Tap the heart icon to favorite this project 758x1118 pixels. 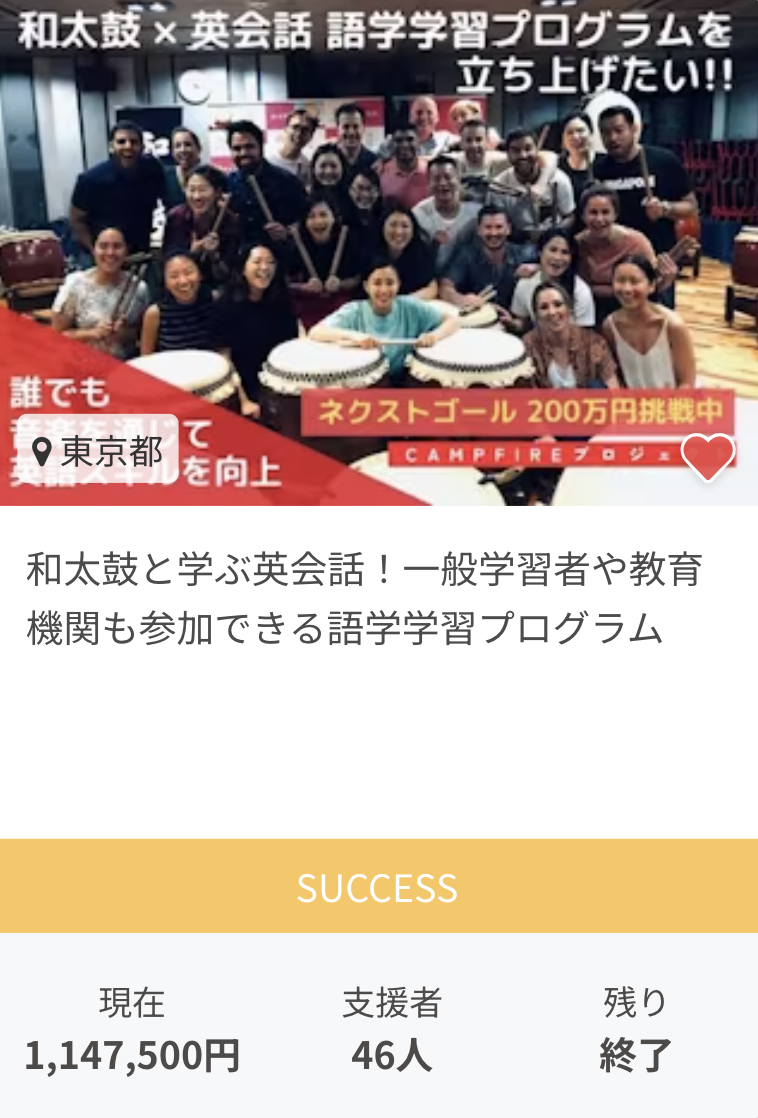click(x=707, y=458)
